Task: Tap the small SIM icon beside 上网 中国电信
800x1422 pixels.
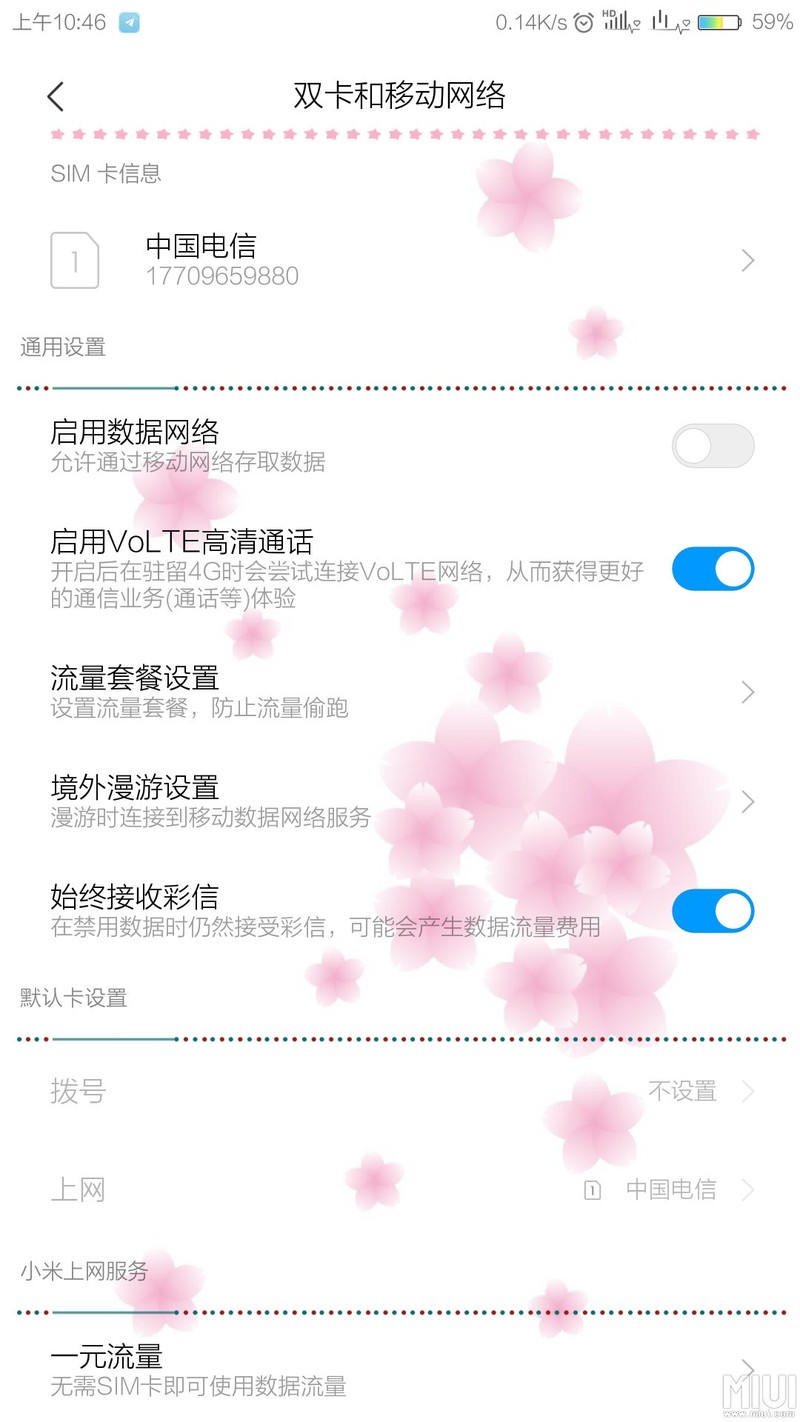Action: pyautogui.click(x=593, y=1189)
